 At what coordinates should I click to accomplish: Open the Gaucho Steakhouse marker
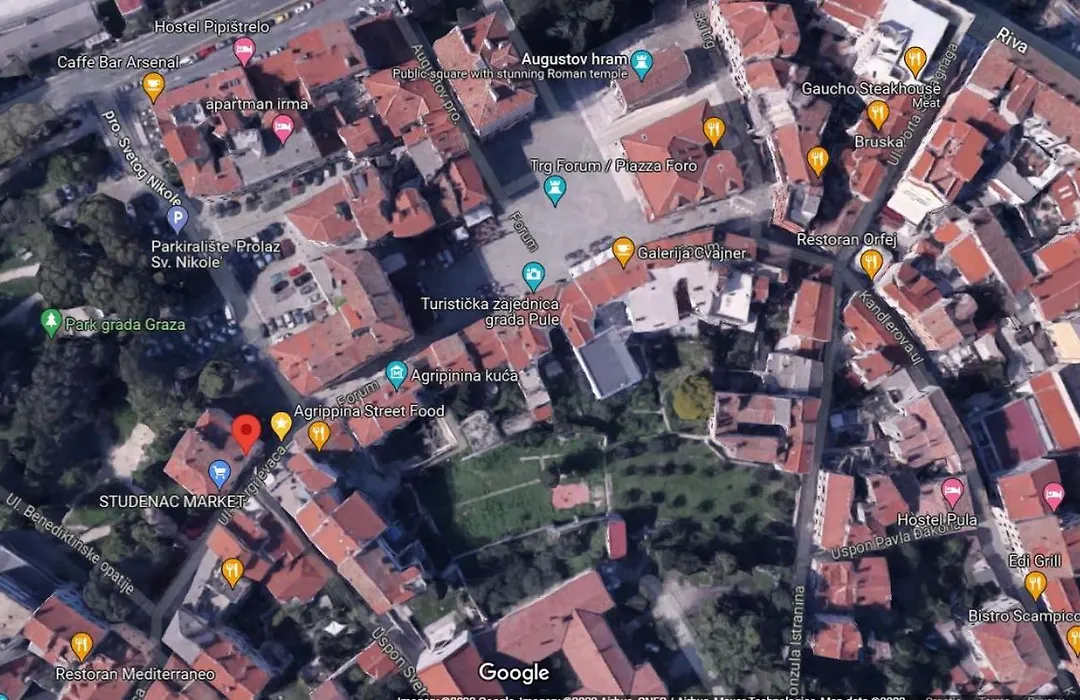915,62
